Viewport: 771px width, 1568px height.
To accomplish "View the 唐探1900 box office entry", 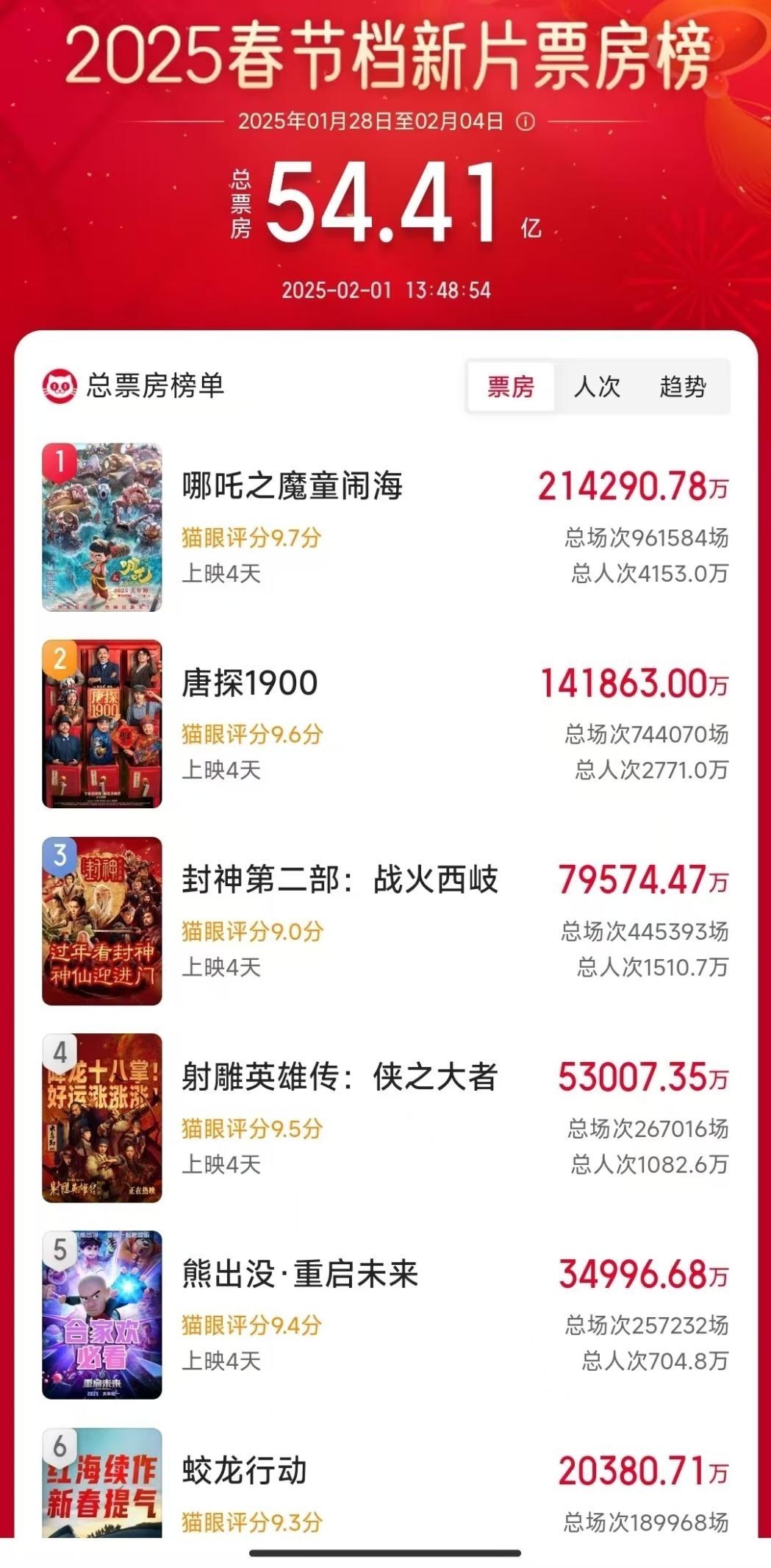I will (250, 683).
